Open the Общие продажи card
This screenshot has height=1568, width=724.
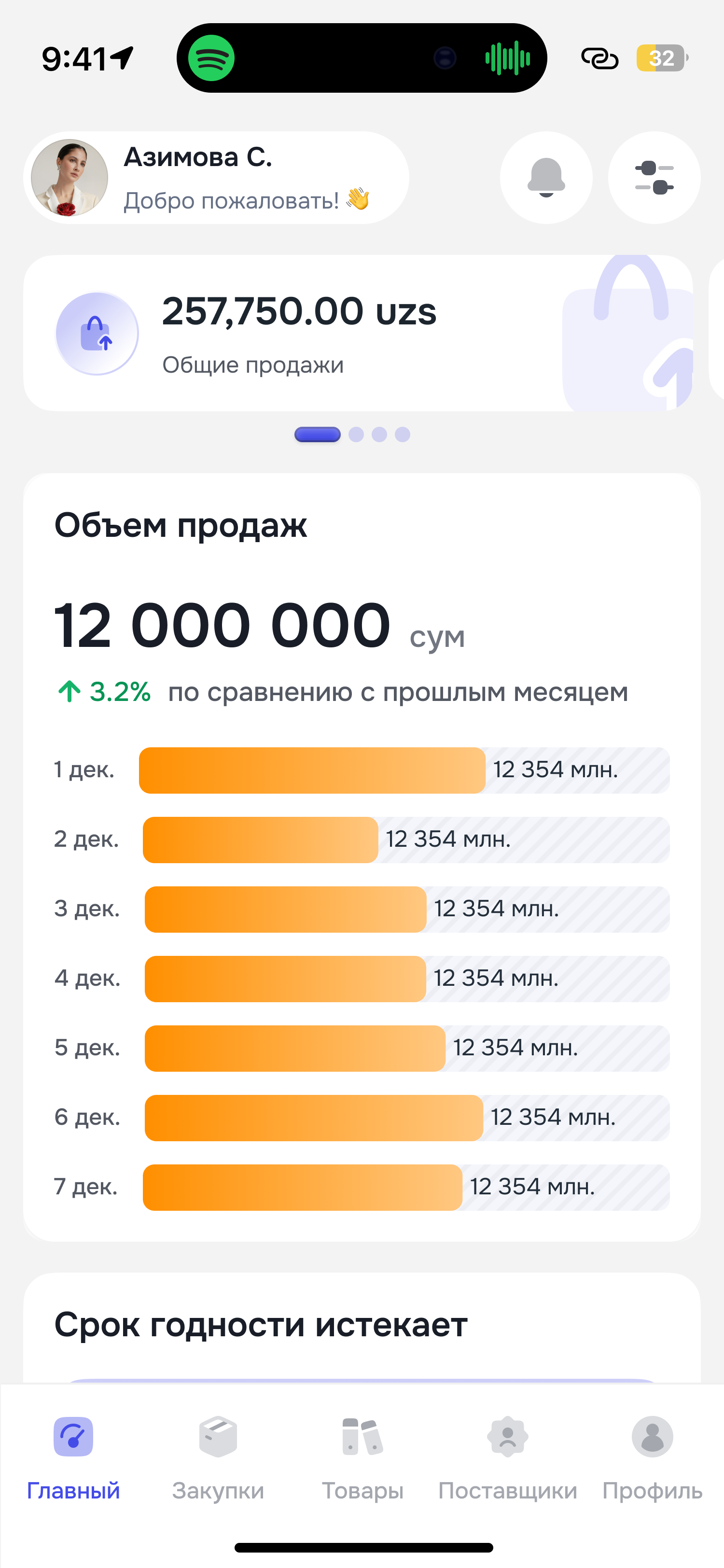(x=358, y=333)
